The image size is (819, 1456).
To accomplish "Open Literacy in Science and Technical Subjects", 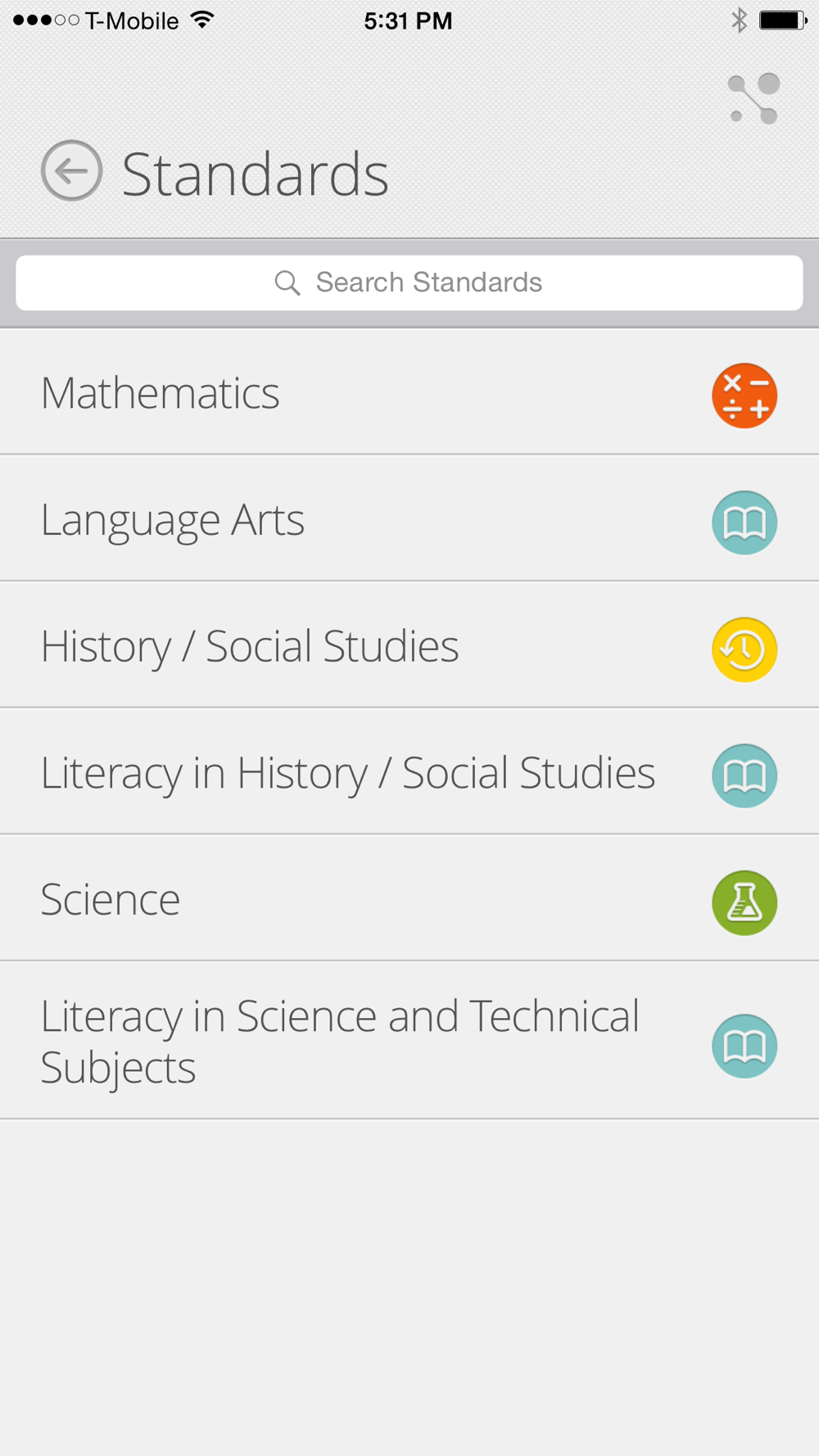I will (409, 1041).
